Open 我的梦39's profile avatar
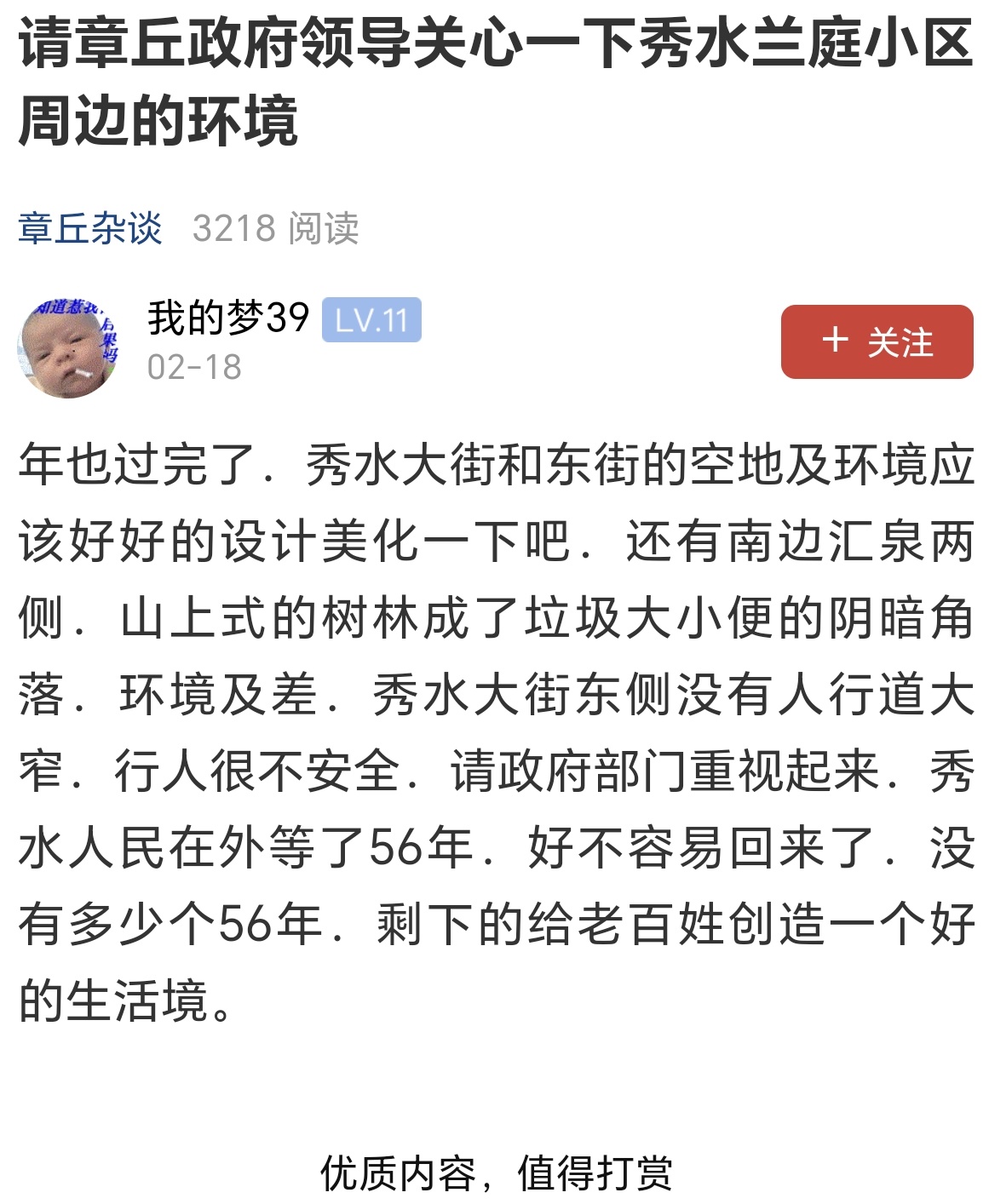 68,347
